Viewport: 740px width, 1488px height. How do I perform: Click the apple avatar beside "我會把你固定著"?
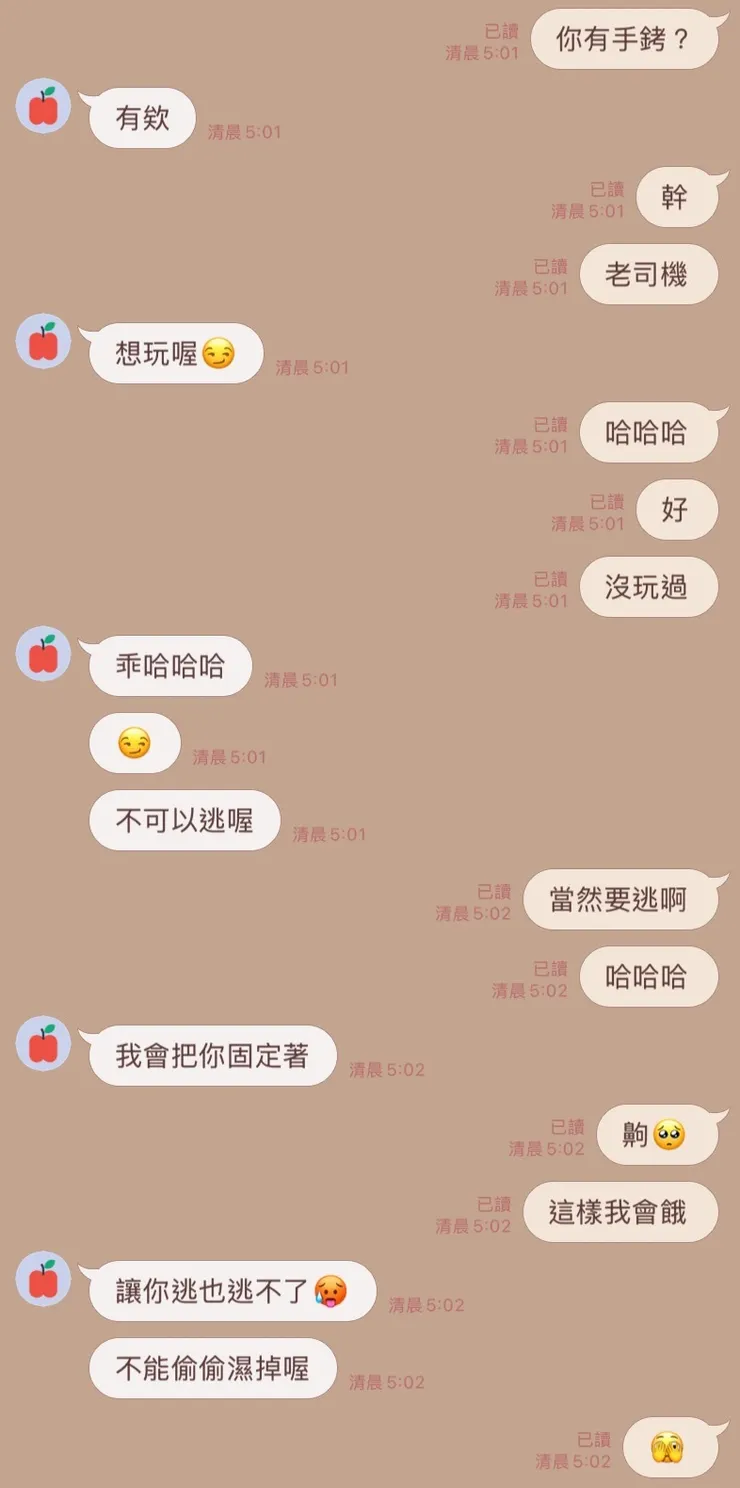point(43,1043)
